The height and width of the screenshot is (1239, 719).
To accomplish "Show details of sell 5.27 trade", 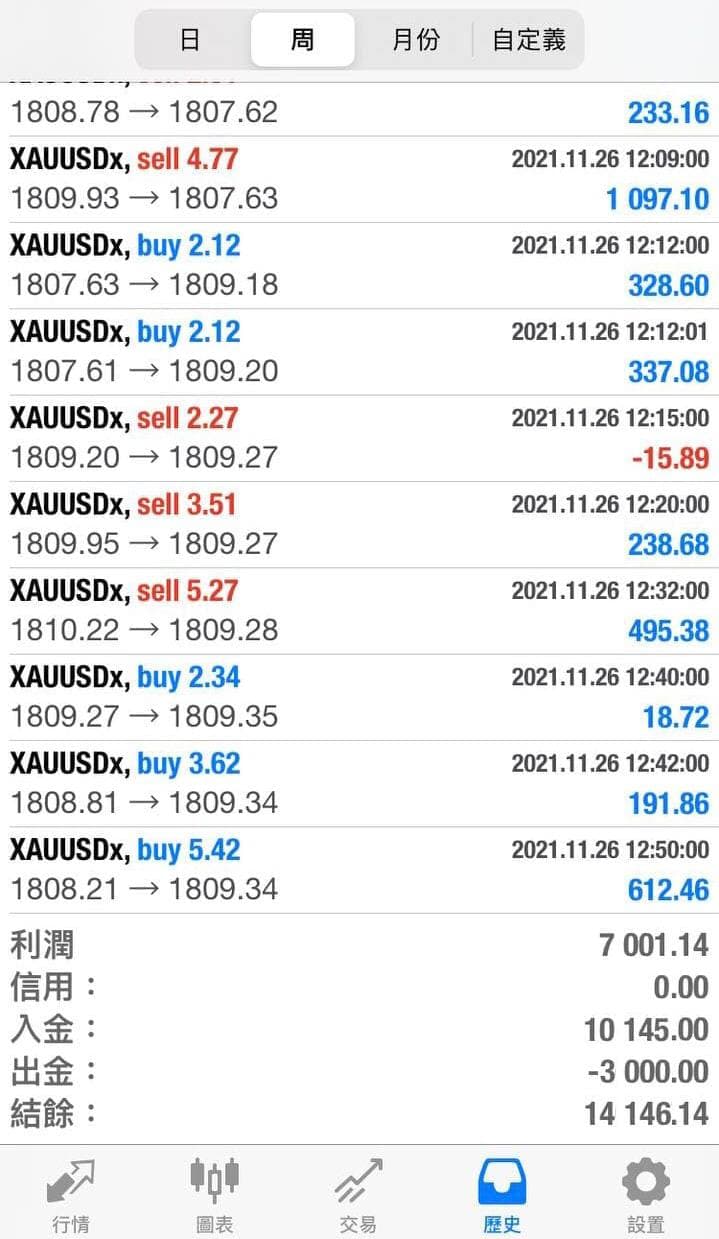I will tap(359, 610).
